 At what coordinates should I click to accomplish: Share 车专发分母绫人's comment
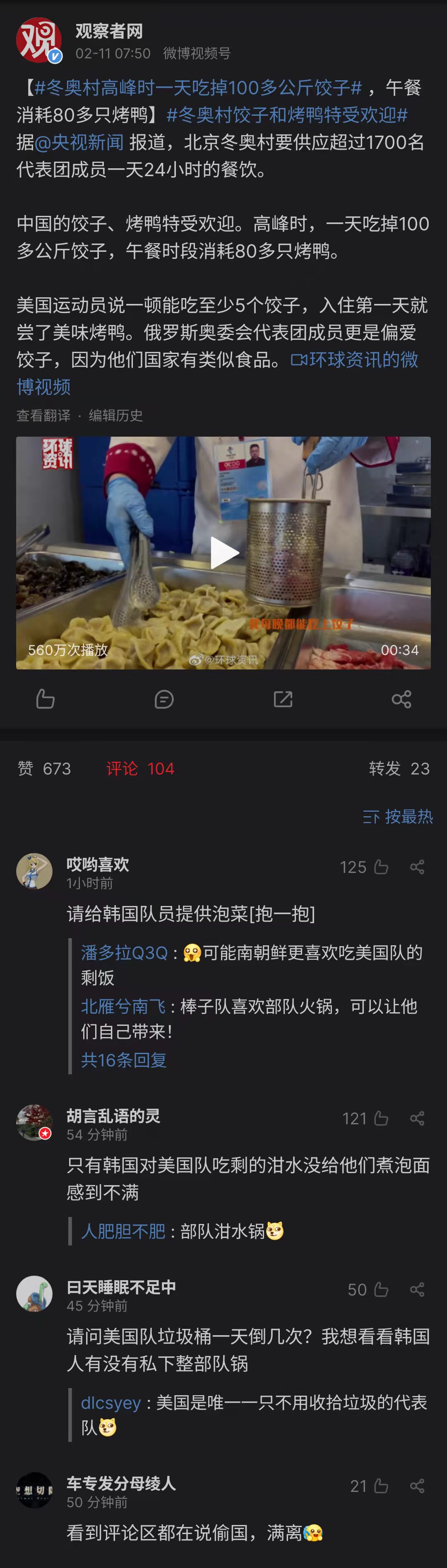417,1486
